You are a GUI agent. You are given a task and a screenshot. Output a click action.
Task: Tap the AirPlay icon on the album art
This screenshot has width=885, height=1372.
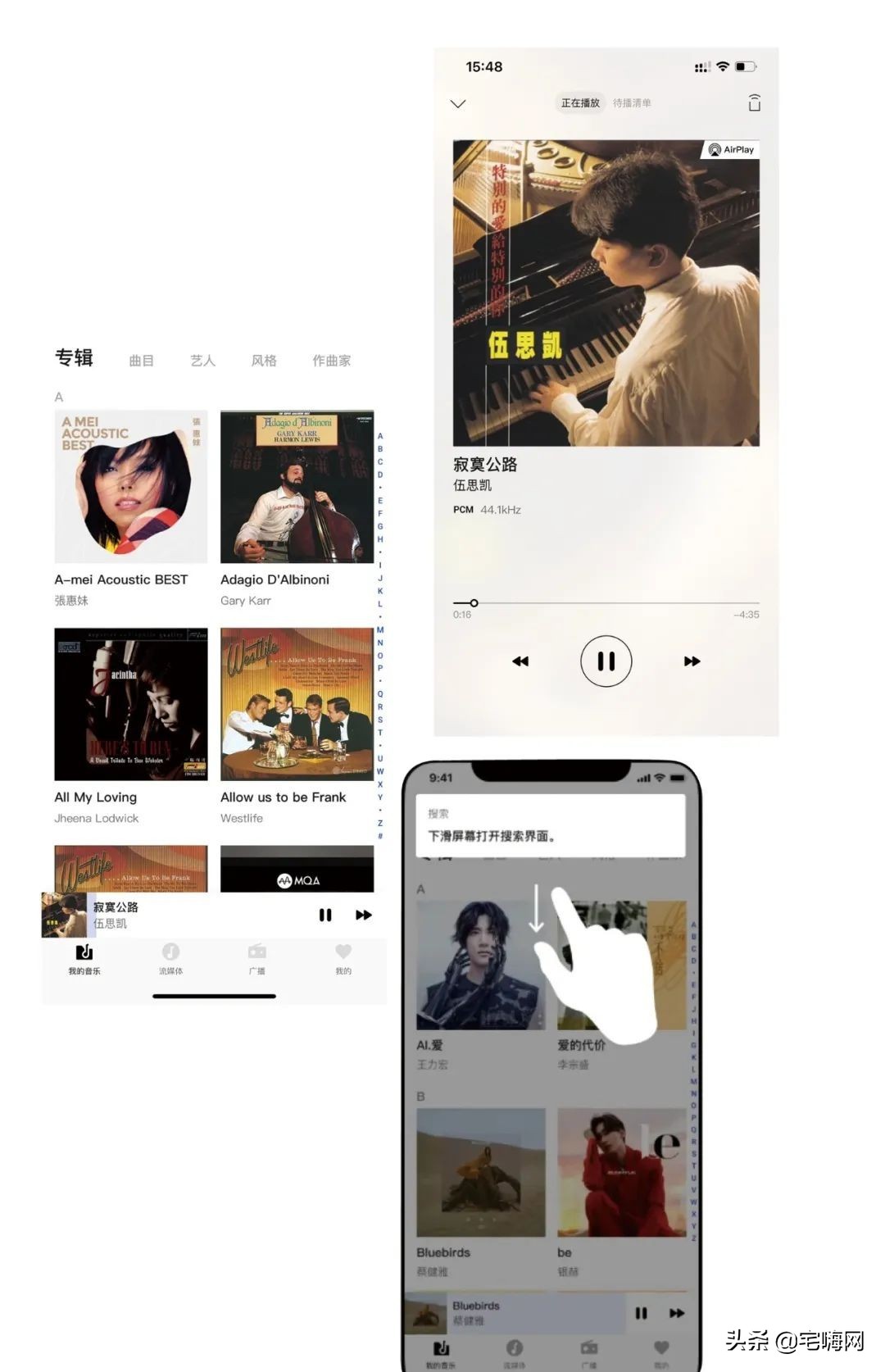point(732,150)
